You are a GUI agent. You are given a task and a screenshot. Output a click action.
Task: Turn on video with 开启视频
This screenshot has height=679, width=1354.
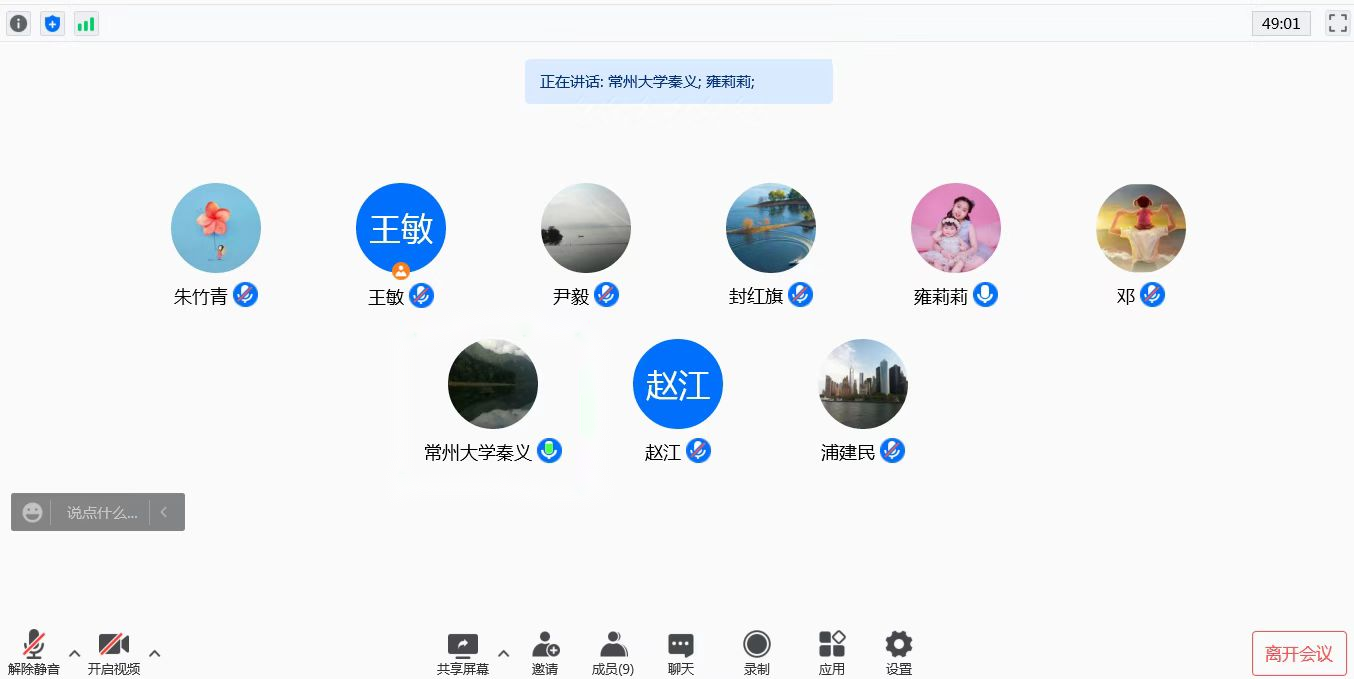coord(113,652)
